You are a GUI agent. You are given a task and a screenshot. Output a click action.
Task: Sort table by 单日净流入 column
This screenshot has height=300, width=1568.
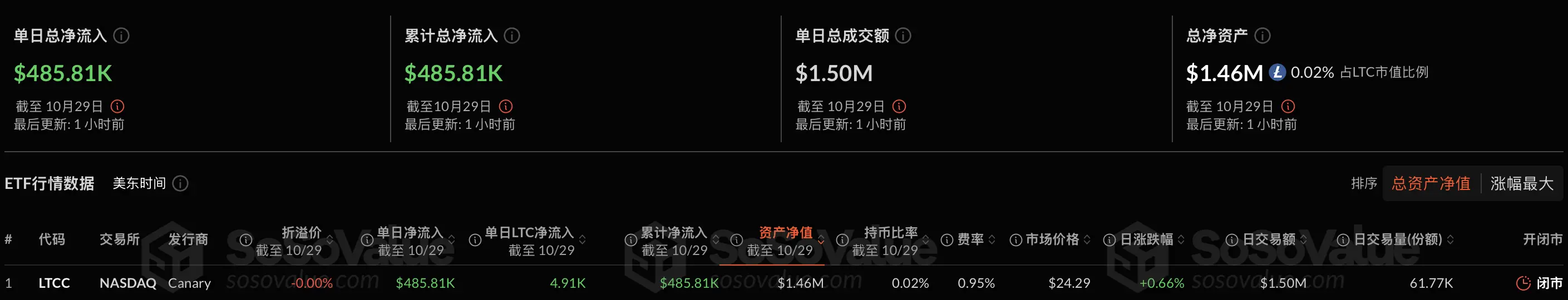point(410,233)
